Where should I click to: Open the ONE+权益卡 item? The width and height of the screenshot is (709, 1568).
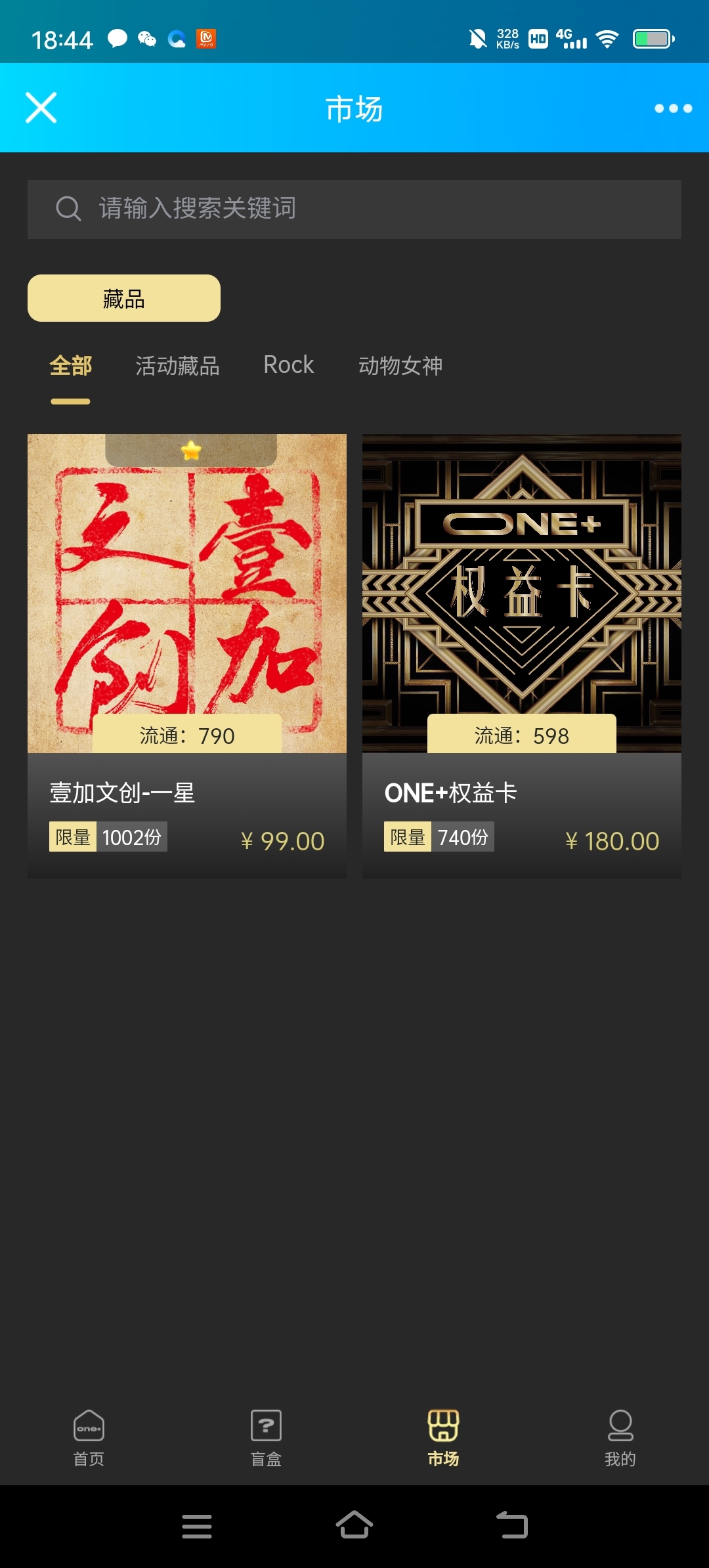[522, 655]
